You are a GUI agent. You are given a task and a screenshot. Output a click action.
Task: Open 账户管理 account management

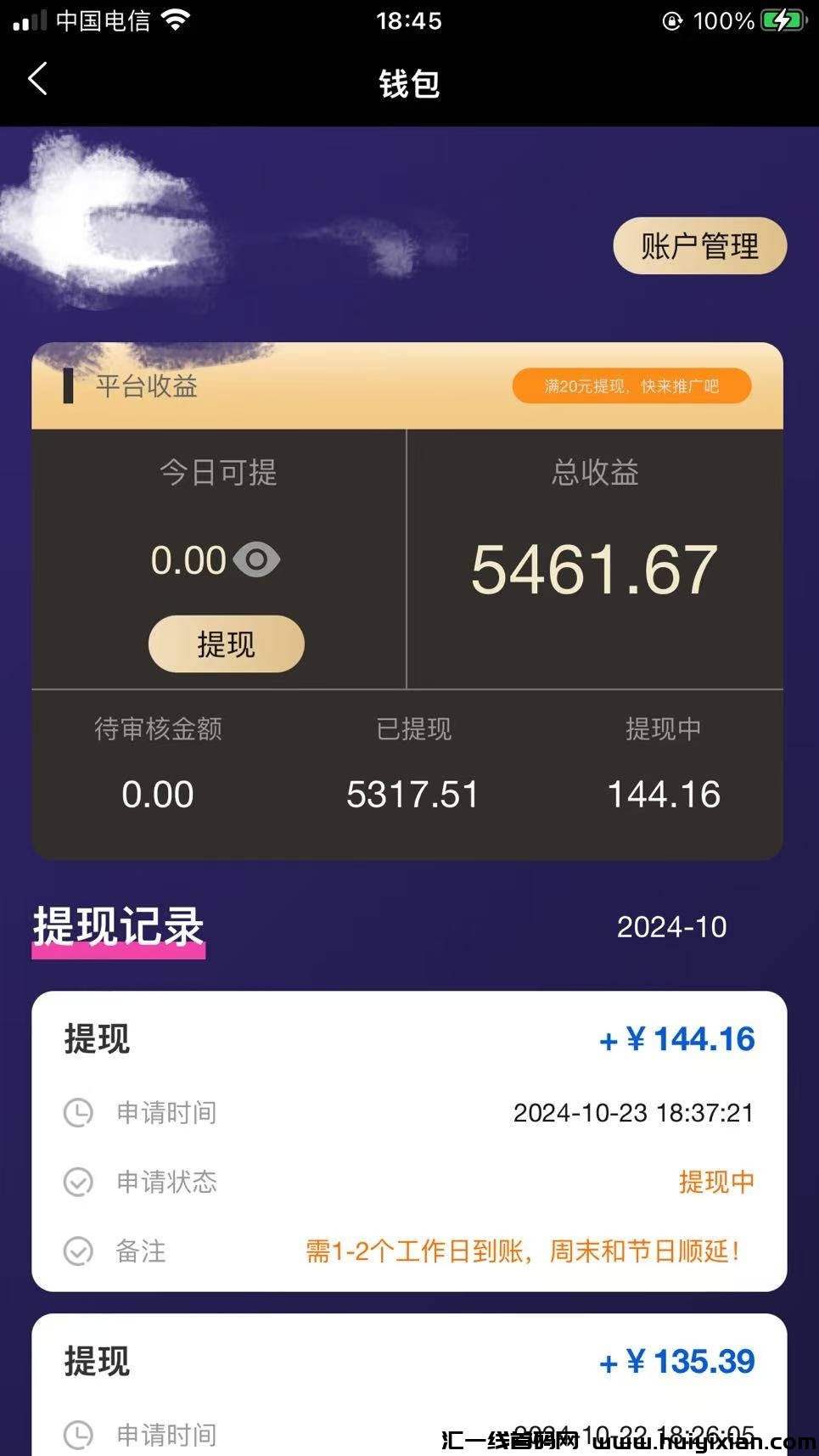(x=699, y=247)
